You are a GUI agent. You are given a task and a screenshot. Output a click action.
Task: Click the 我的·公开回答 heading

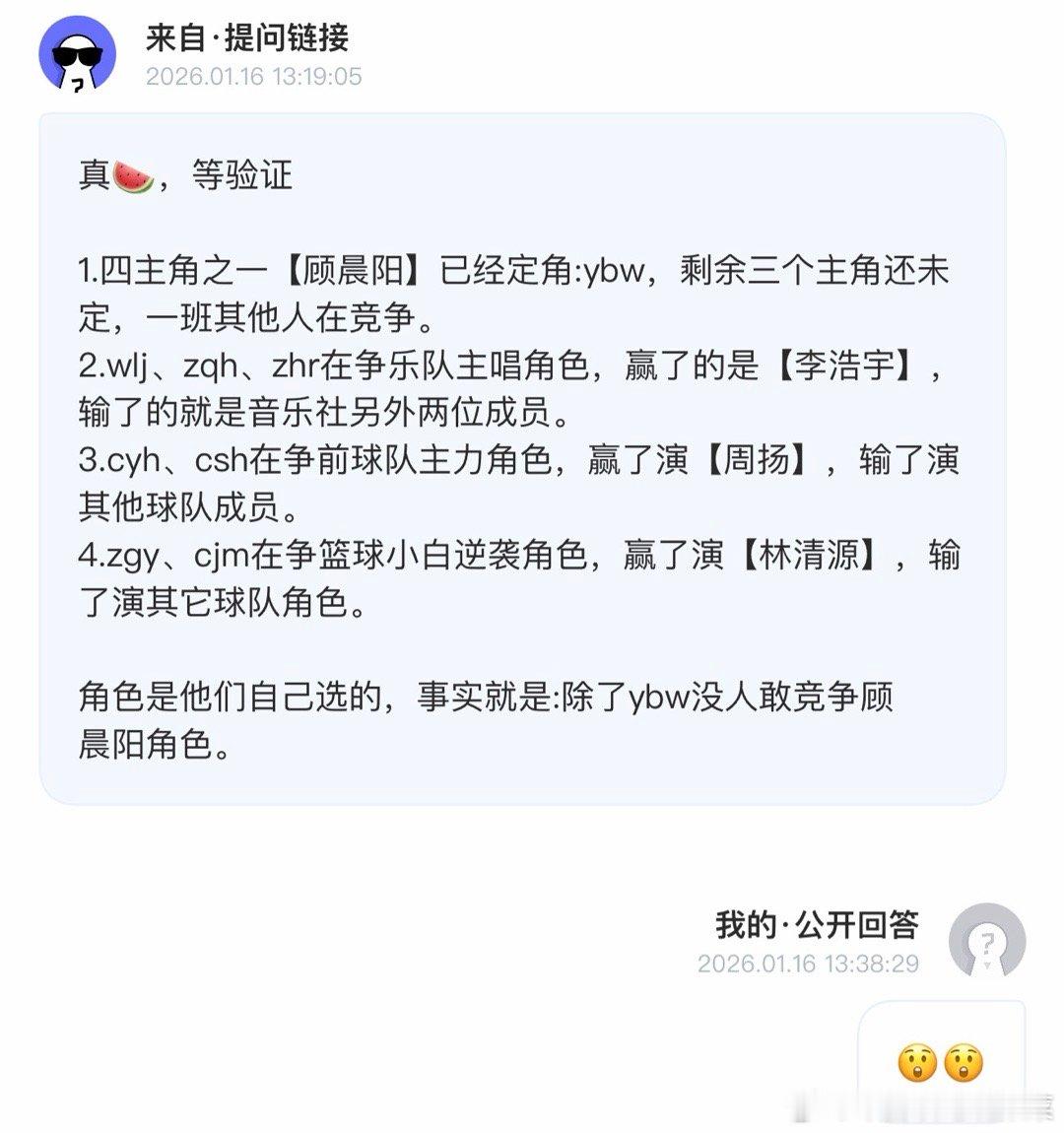point(816,925)
